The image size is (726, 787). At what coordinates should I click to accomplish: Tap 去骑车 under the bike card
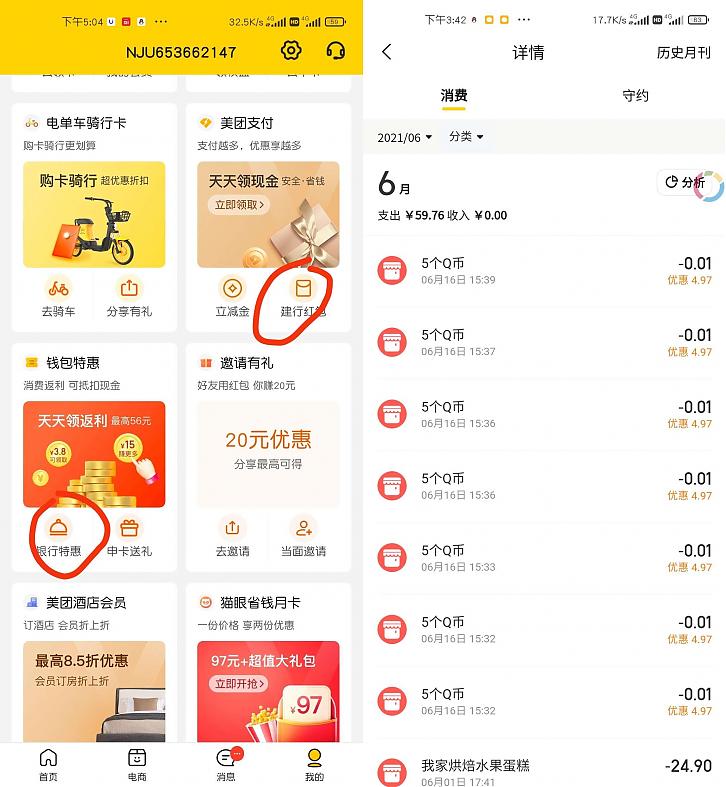point(58,298)
